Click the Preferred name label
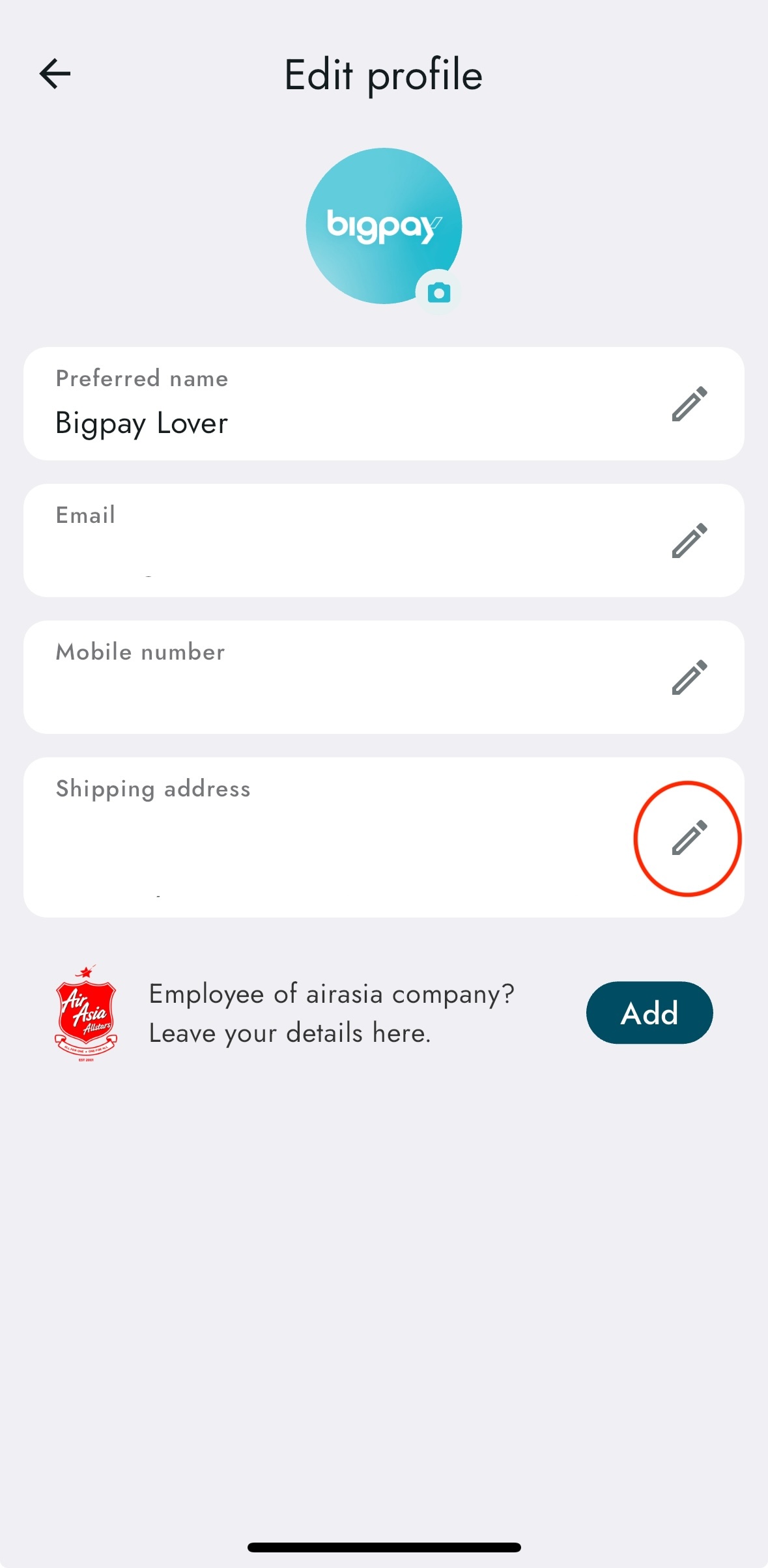 click(x=141, y=379)
